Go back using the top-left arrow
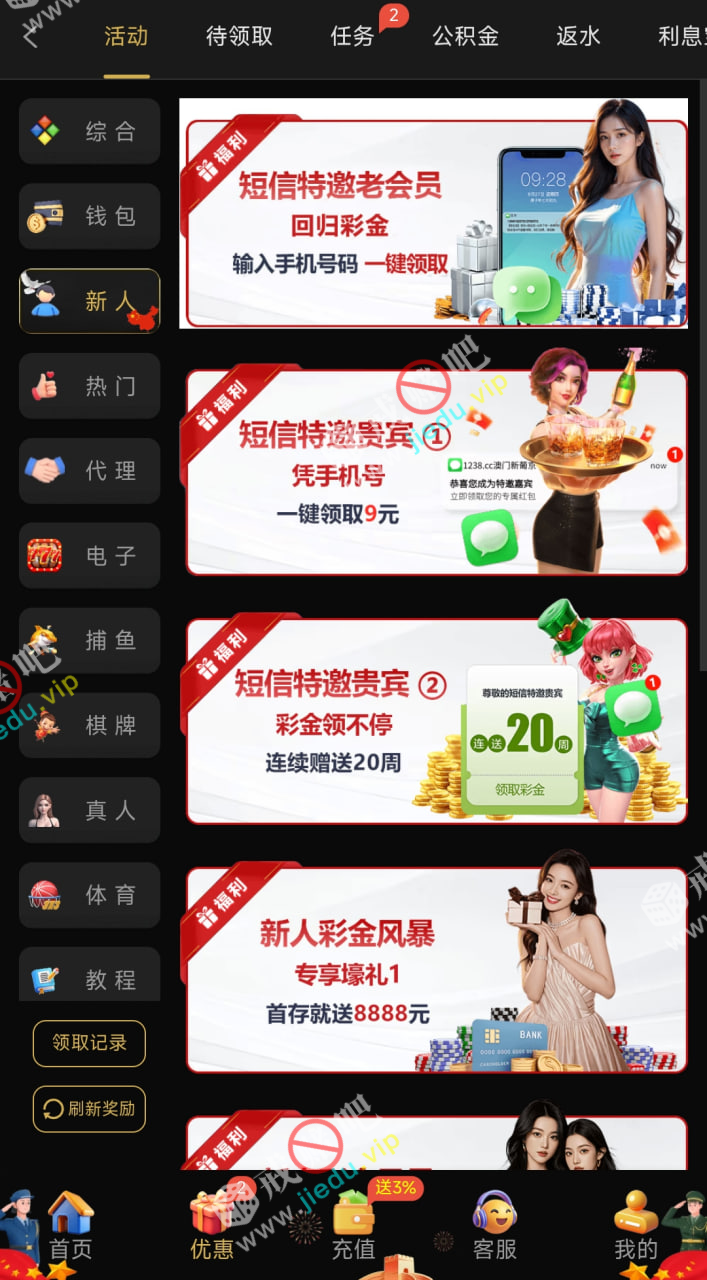Viewport: 707px width, 1280px height. pos(30,36)
